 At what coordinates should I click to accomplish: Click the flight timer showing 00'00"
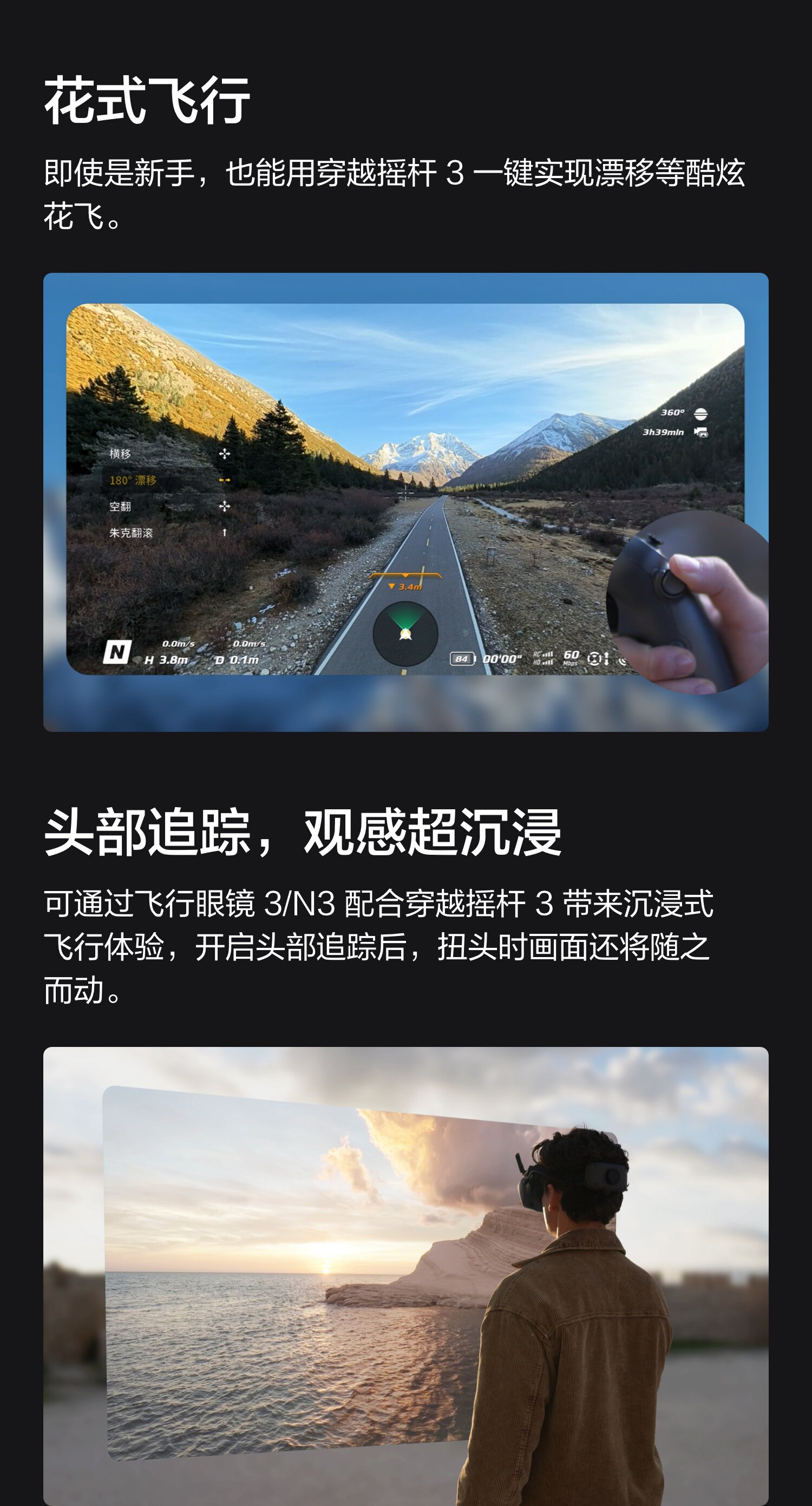[503, 659]
